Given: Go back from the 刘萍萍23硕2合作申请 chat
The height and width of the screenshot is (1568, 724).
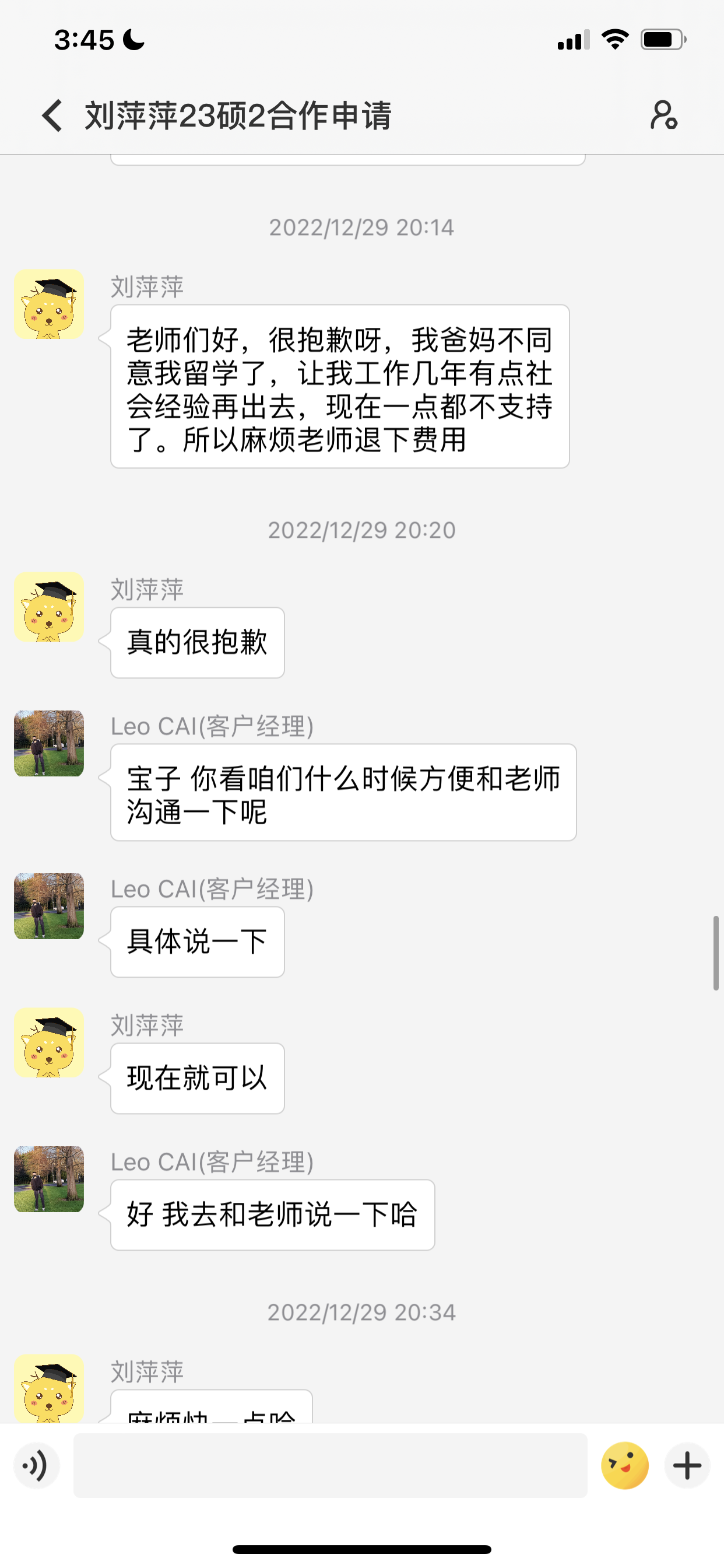Looking at the screenshot, I should pyautogui.click(x=52, y=115).
